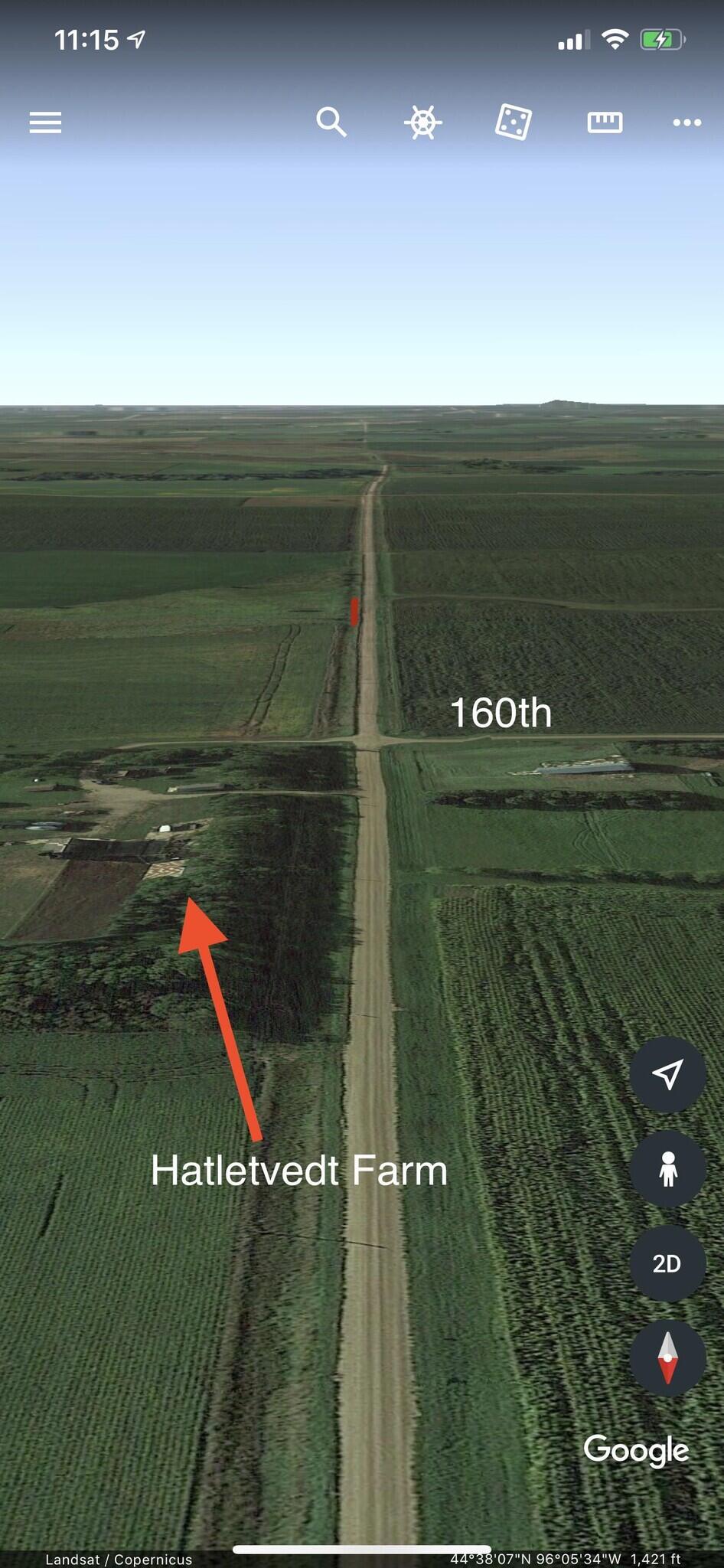Open Voyager ship's wheel
724x1568 pixels.
point(423,122)
